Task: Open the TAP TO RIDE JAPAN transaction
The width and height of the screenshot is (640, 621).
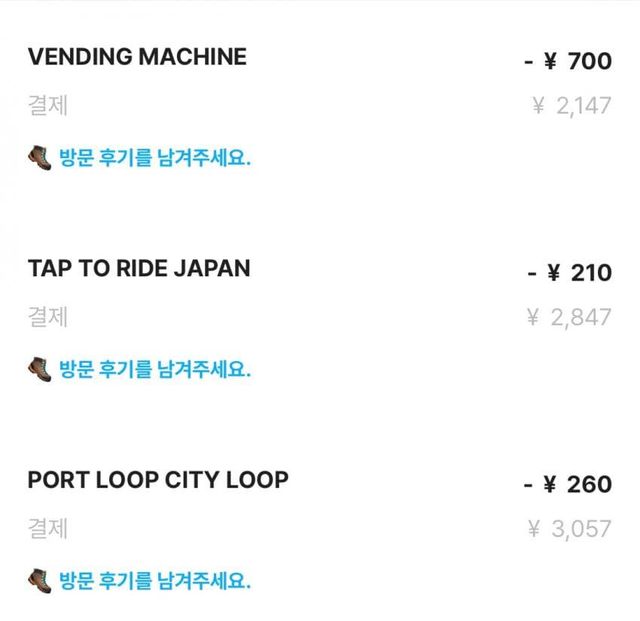Action: 139,268
